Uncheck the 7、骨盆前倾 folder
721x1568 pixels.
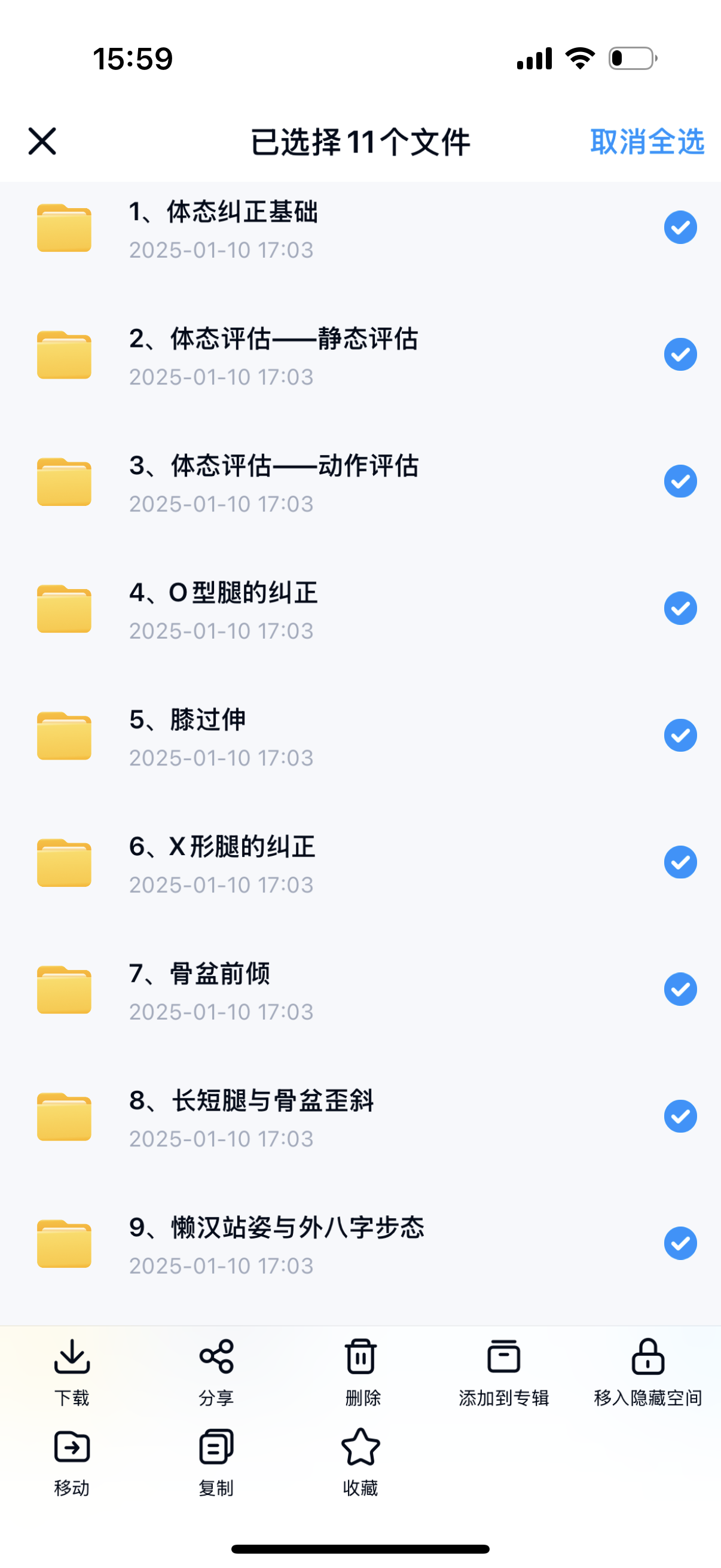click(x=680, y=989)
